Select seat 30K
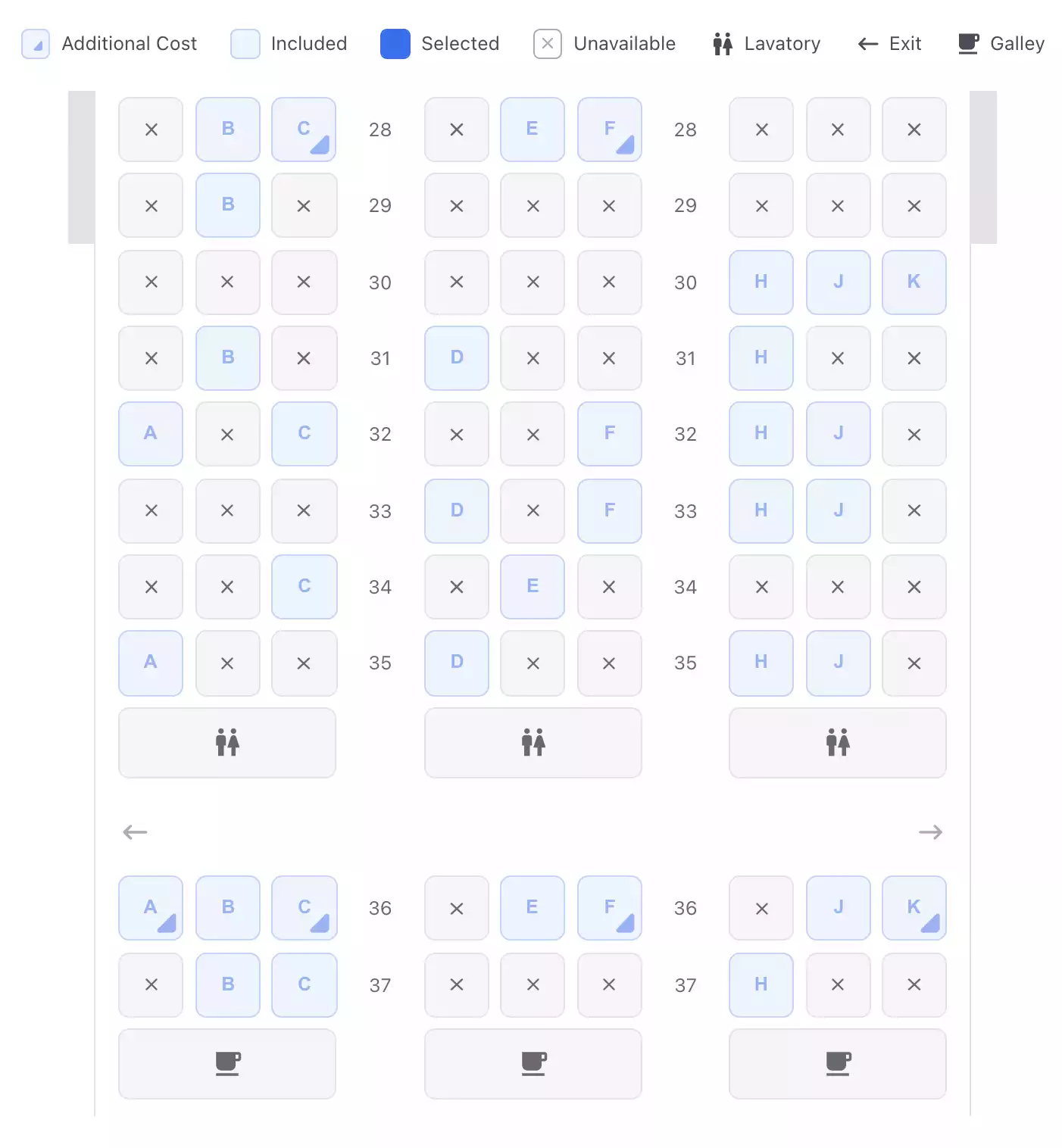Viewport: 1062px width, 1148px height. [914, 282]
